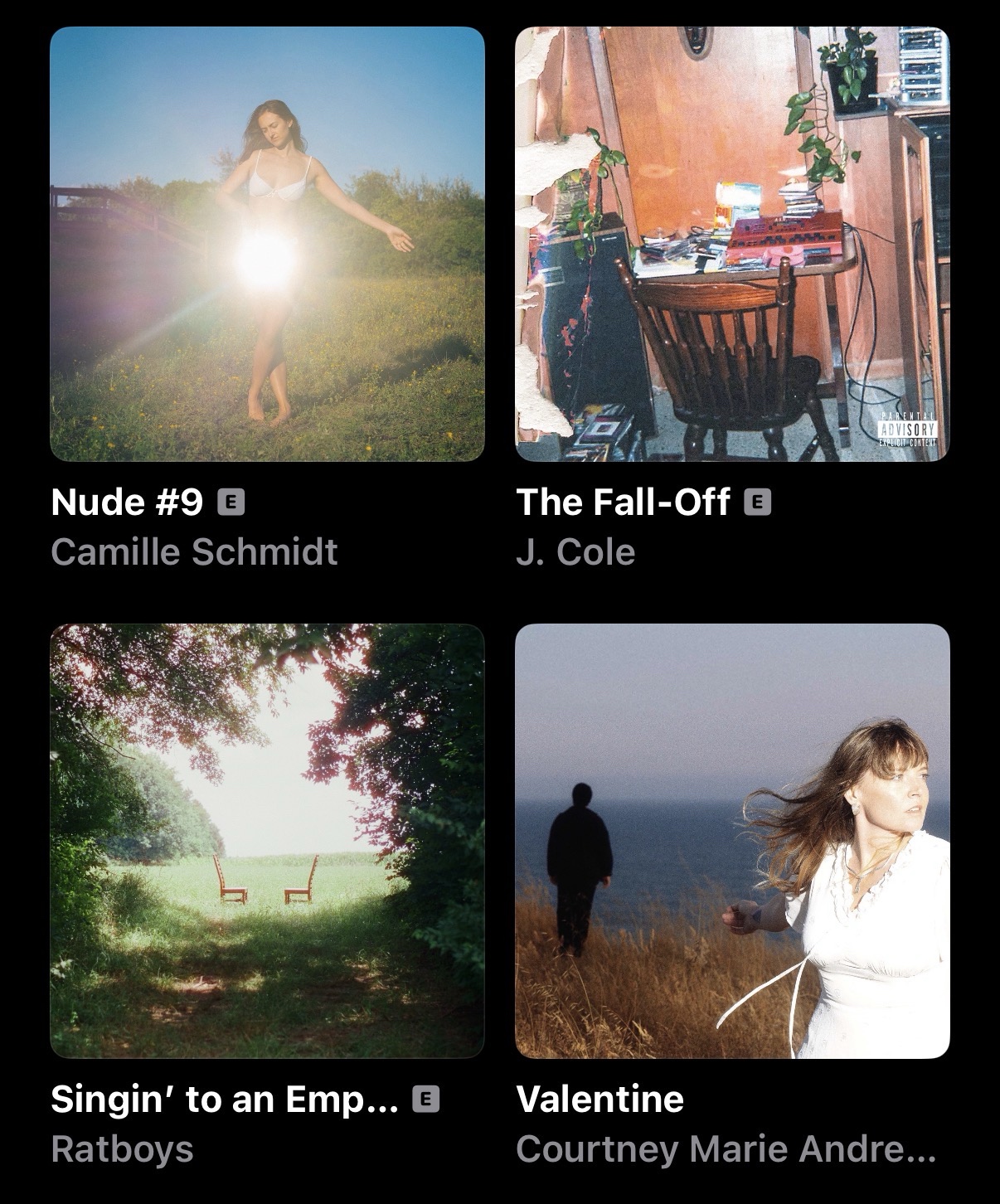Open the Nude #9 album by Camille Schmidt
Image resolution: width=1000 pixels, height=1204 pixels.
click(x=267, y=244)
